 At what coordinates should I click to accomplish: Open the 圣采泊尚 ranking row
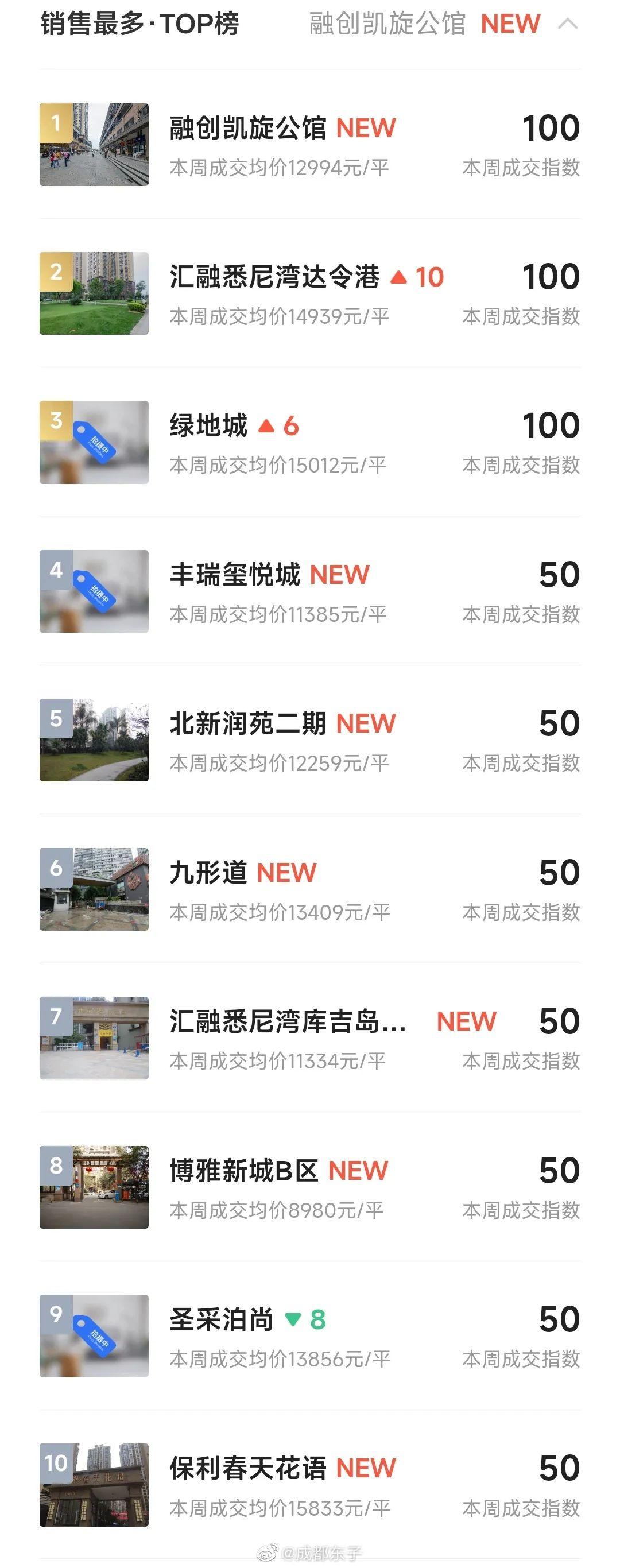222,1319
